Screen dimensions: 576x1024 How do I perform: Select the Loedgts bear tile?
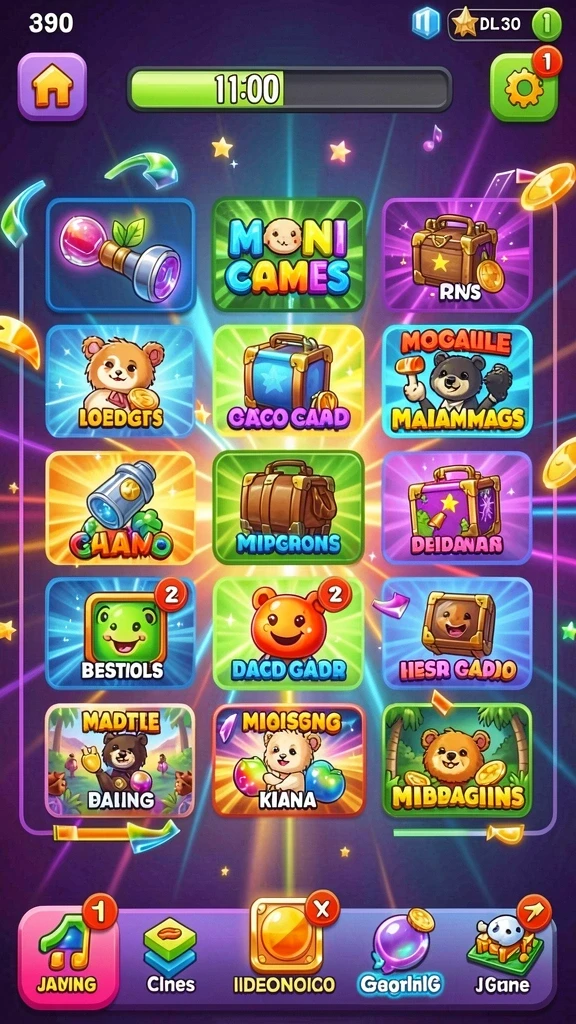(120, 381)
